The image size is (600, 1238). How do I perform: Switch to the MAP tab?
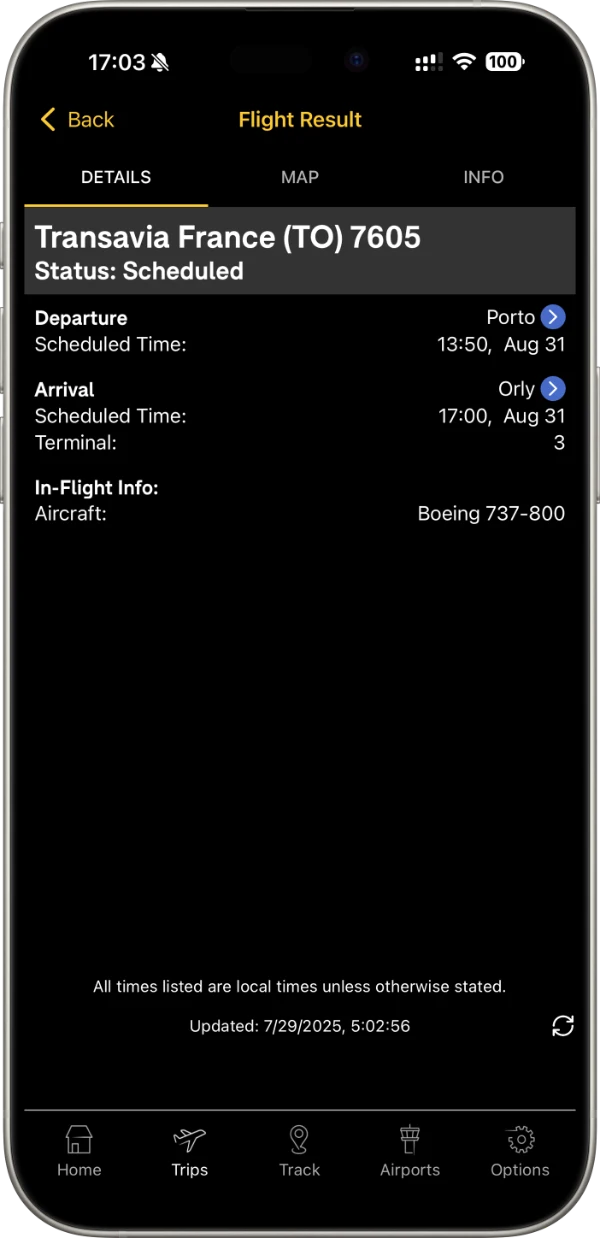tap(300, 177)
